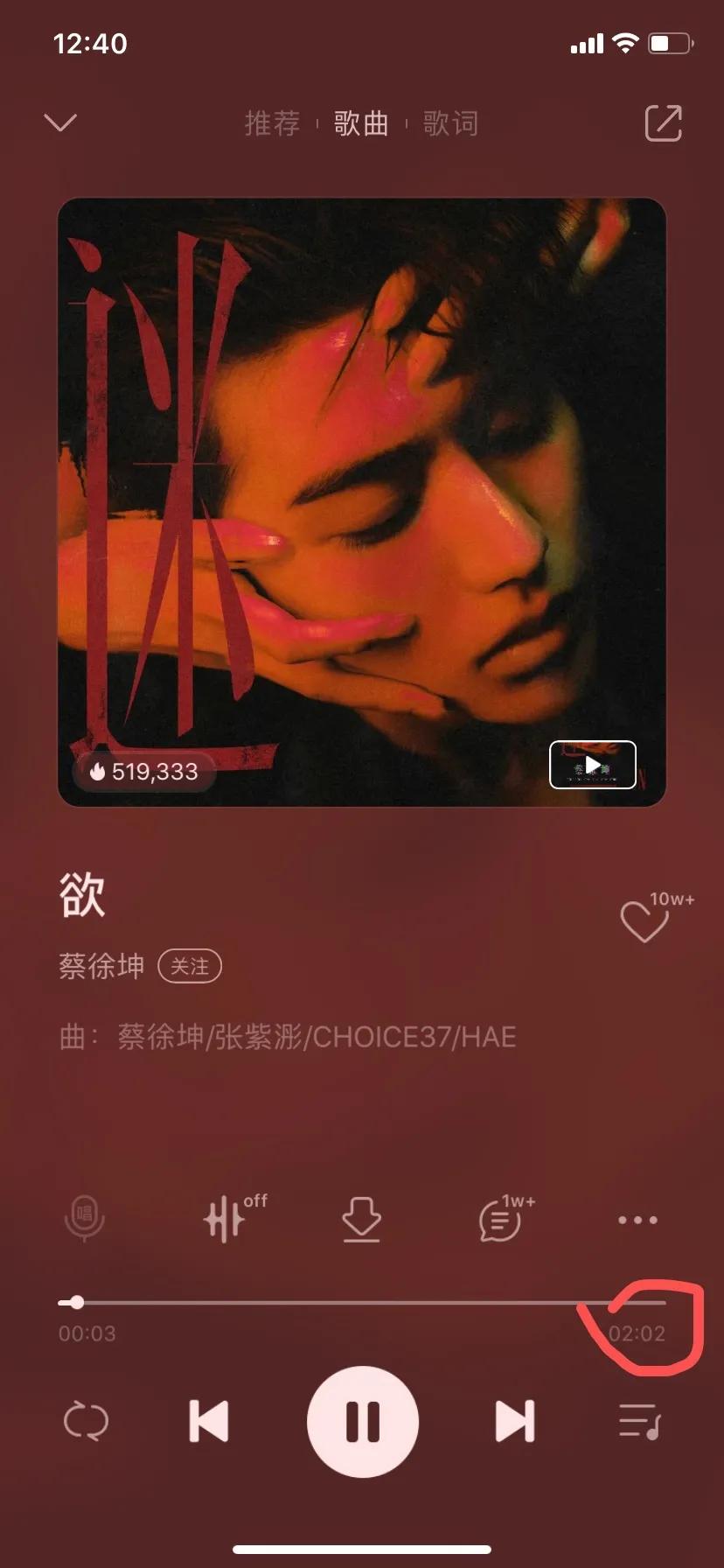Collapse the player with the down chevron
Image resolution: width=724 pixels, height=1568 pixels.
60,122
